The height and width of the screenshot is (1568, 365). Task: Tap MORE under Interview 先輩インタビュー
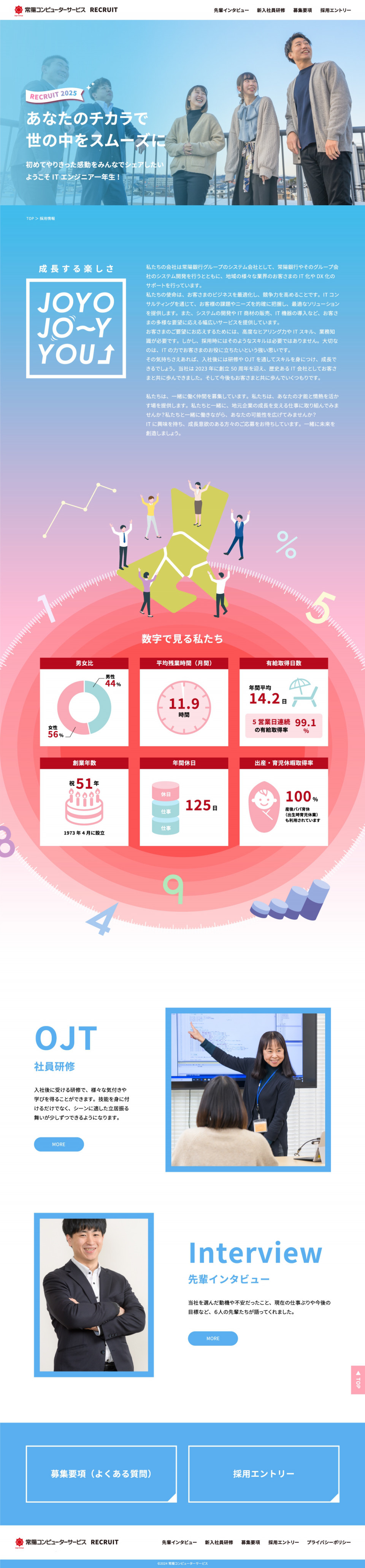(x=213, y=1338)
